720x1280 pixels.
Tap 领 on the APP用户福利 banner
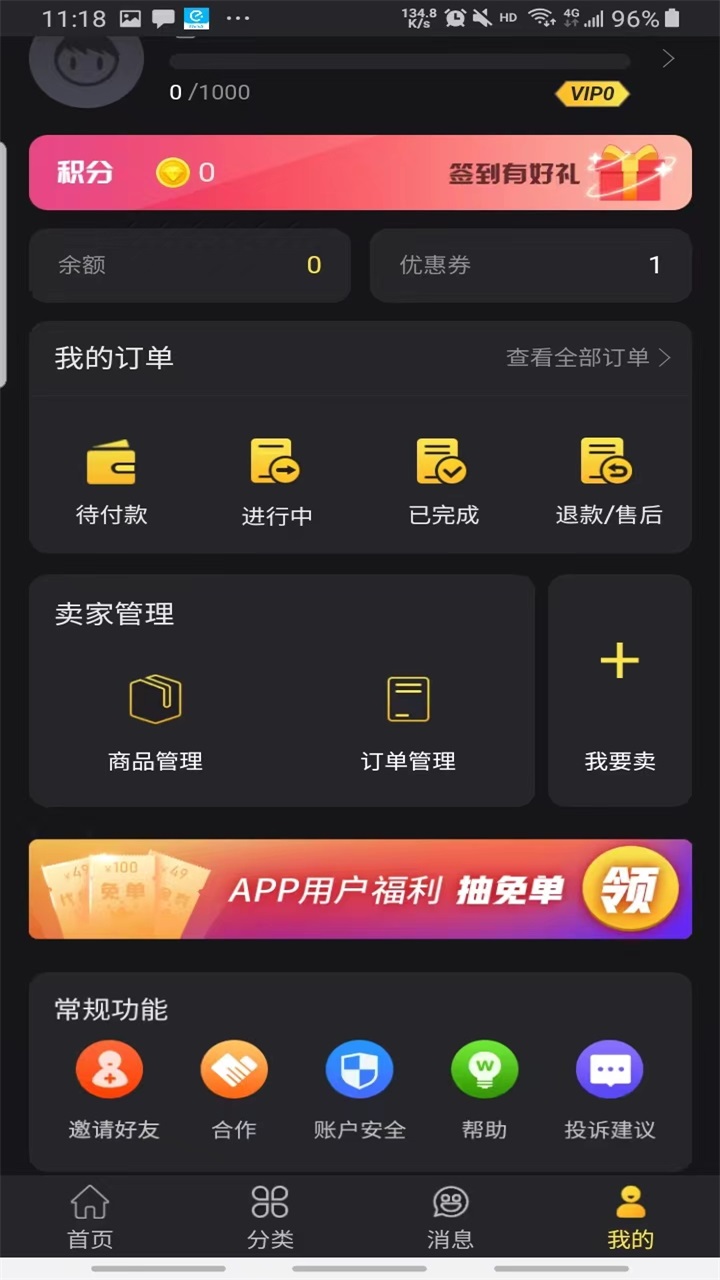pyautogui.click(x=631, y=888)
